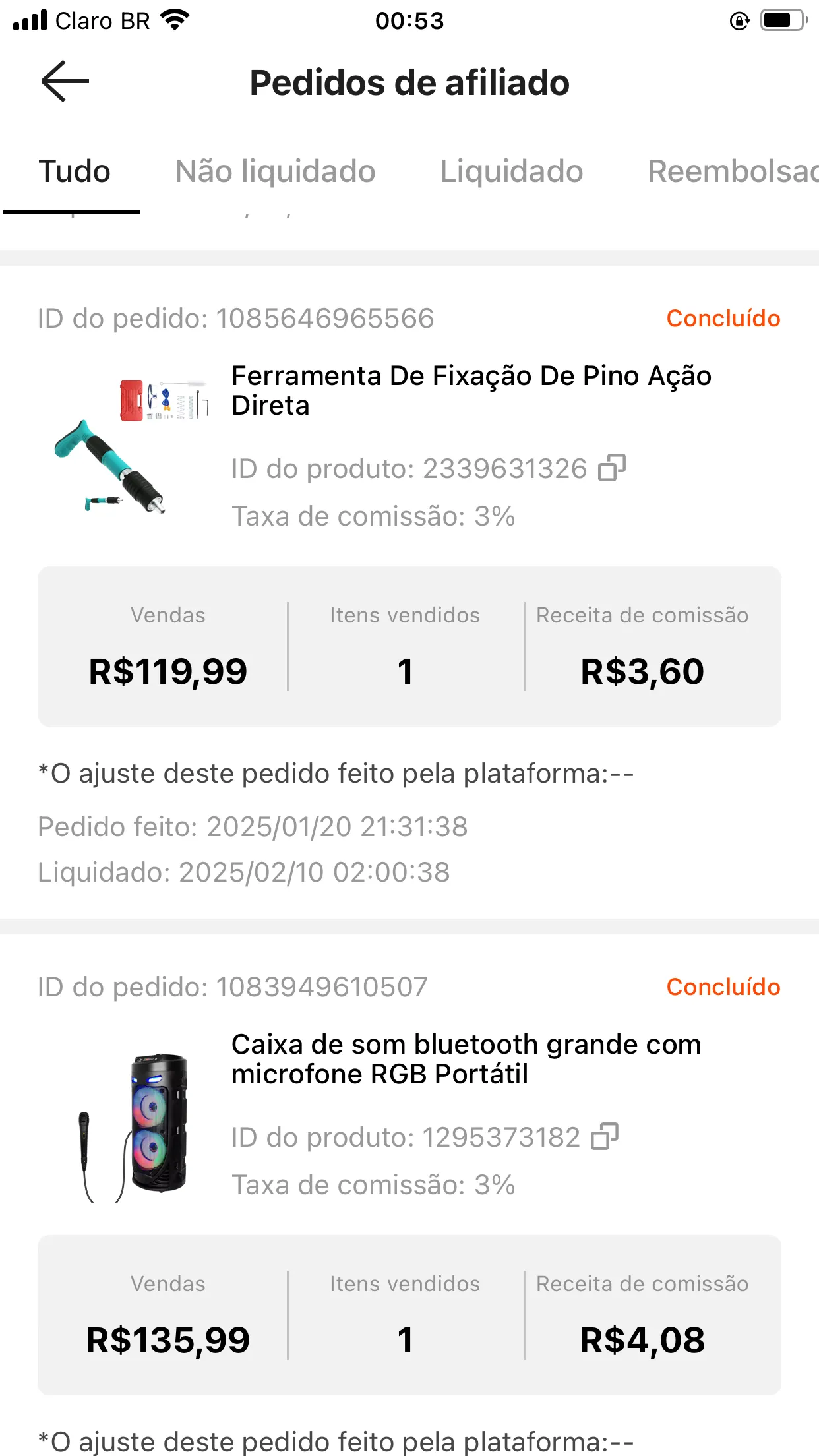Tap the orientation lock icon in status bar
This screenshot has height=1456, width=819.
coord(739,21)
